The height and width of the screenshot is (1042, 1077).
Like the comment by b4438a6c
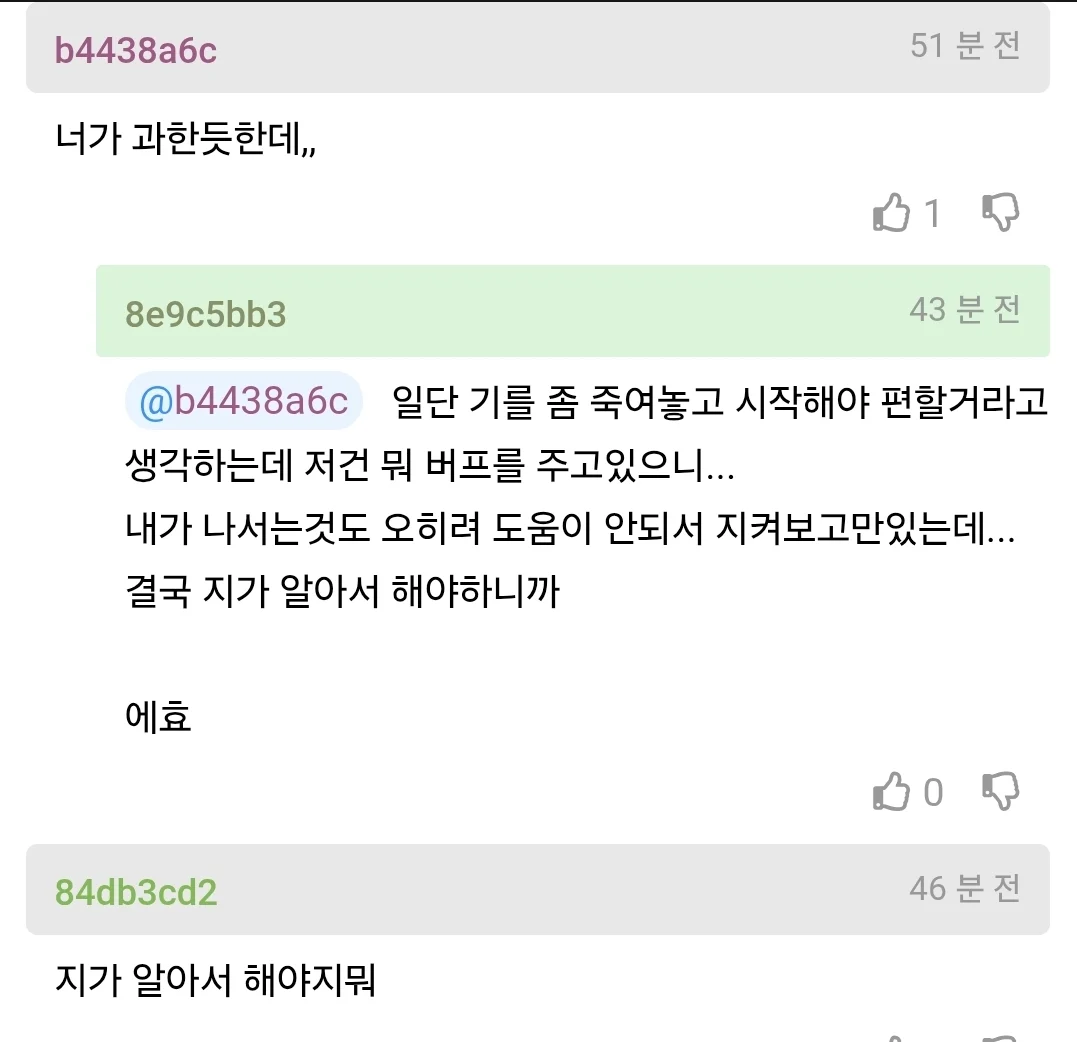[x=892, y=213]
